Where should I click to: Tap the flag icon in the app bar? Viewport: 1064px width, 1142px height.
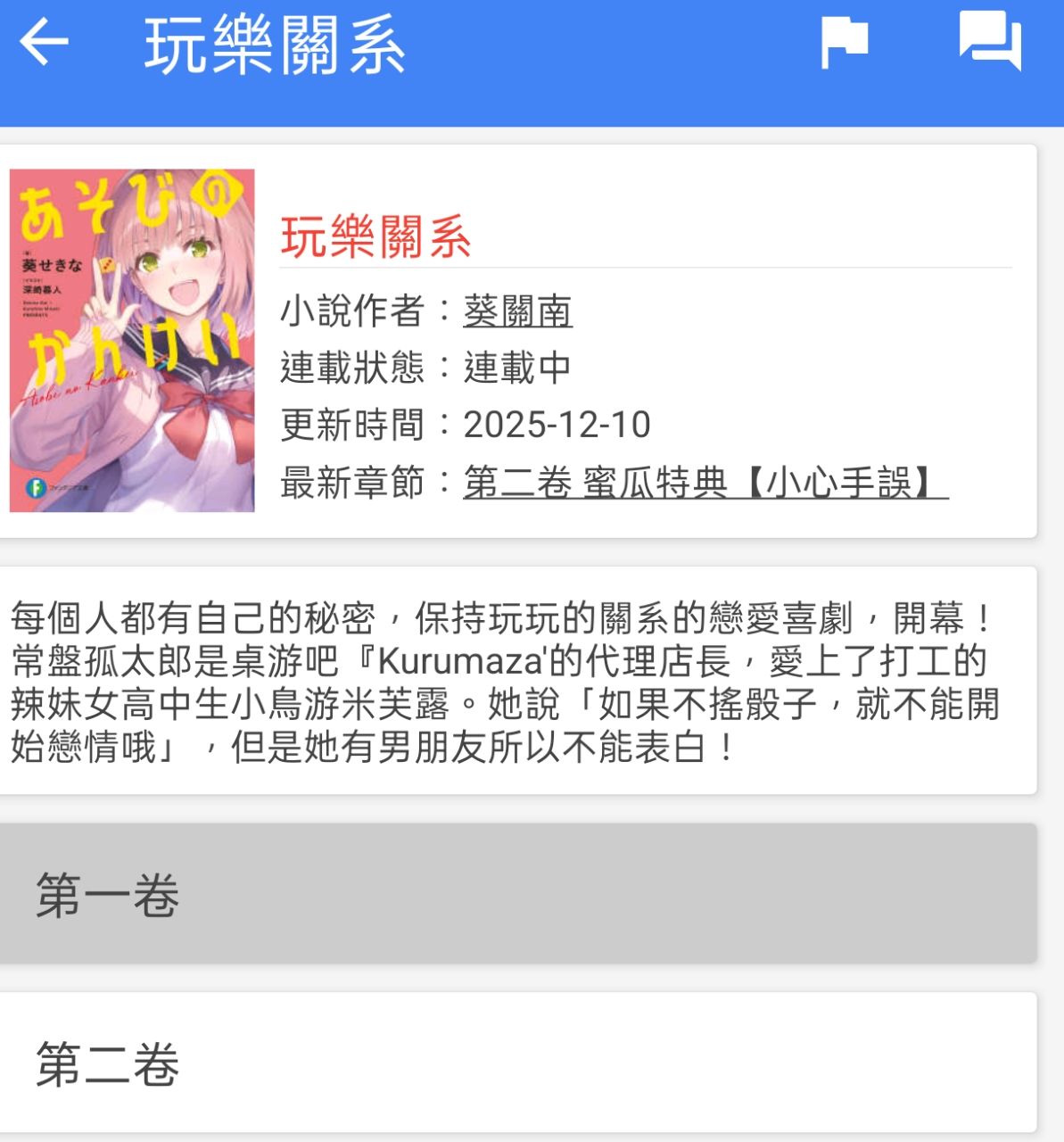844,42
